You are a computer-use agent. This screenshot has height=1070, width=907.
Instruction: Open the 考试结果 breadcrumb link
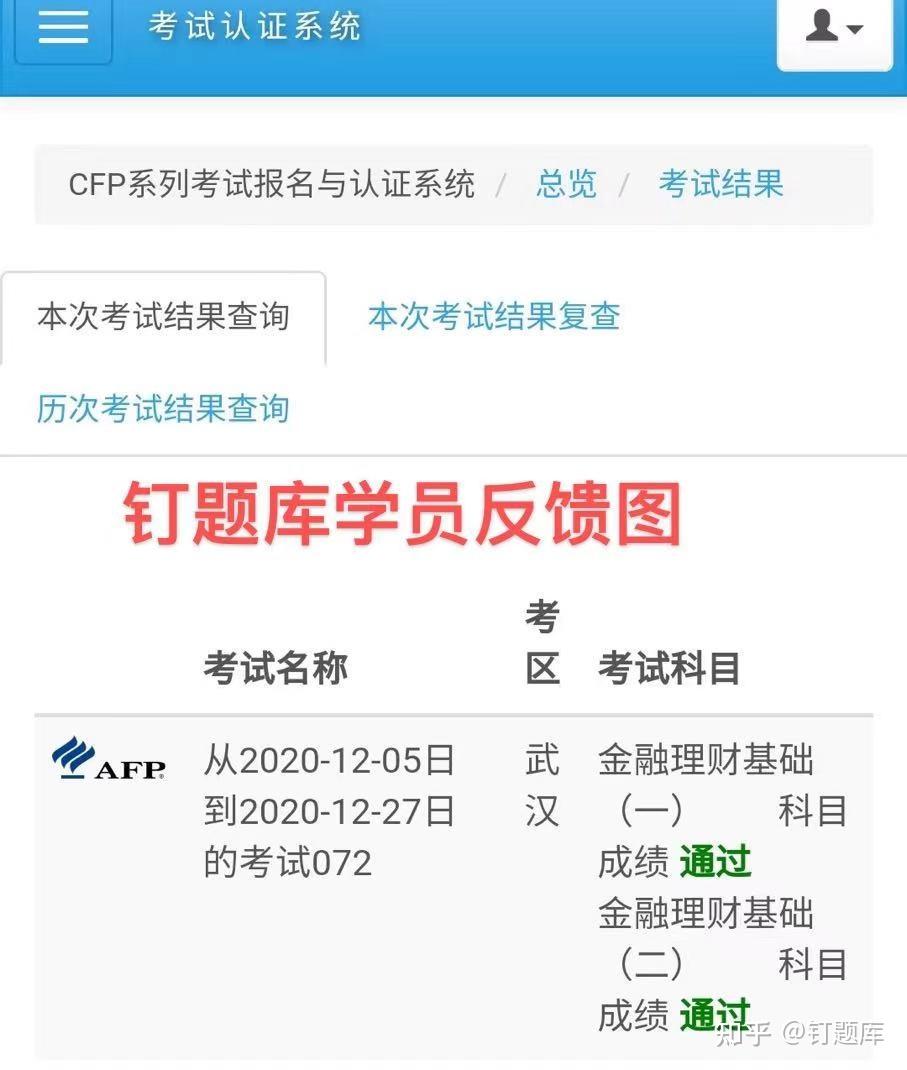[720, 184]
